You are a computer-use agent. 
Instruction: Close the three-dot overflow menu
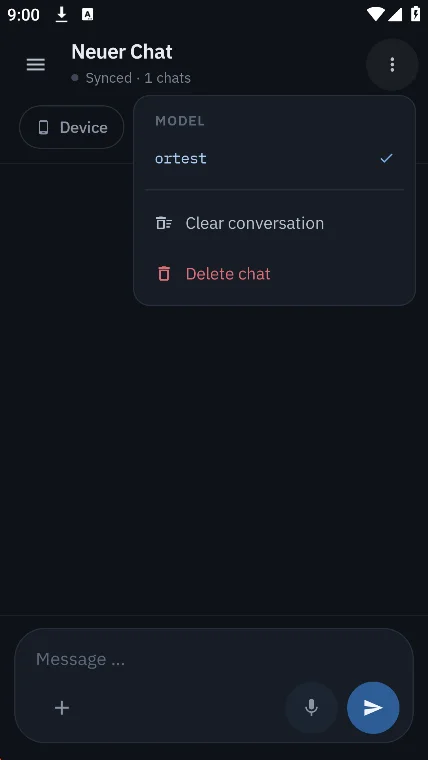coord(392,64)
